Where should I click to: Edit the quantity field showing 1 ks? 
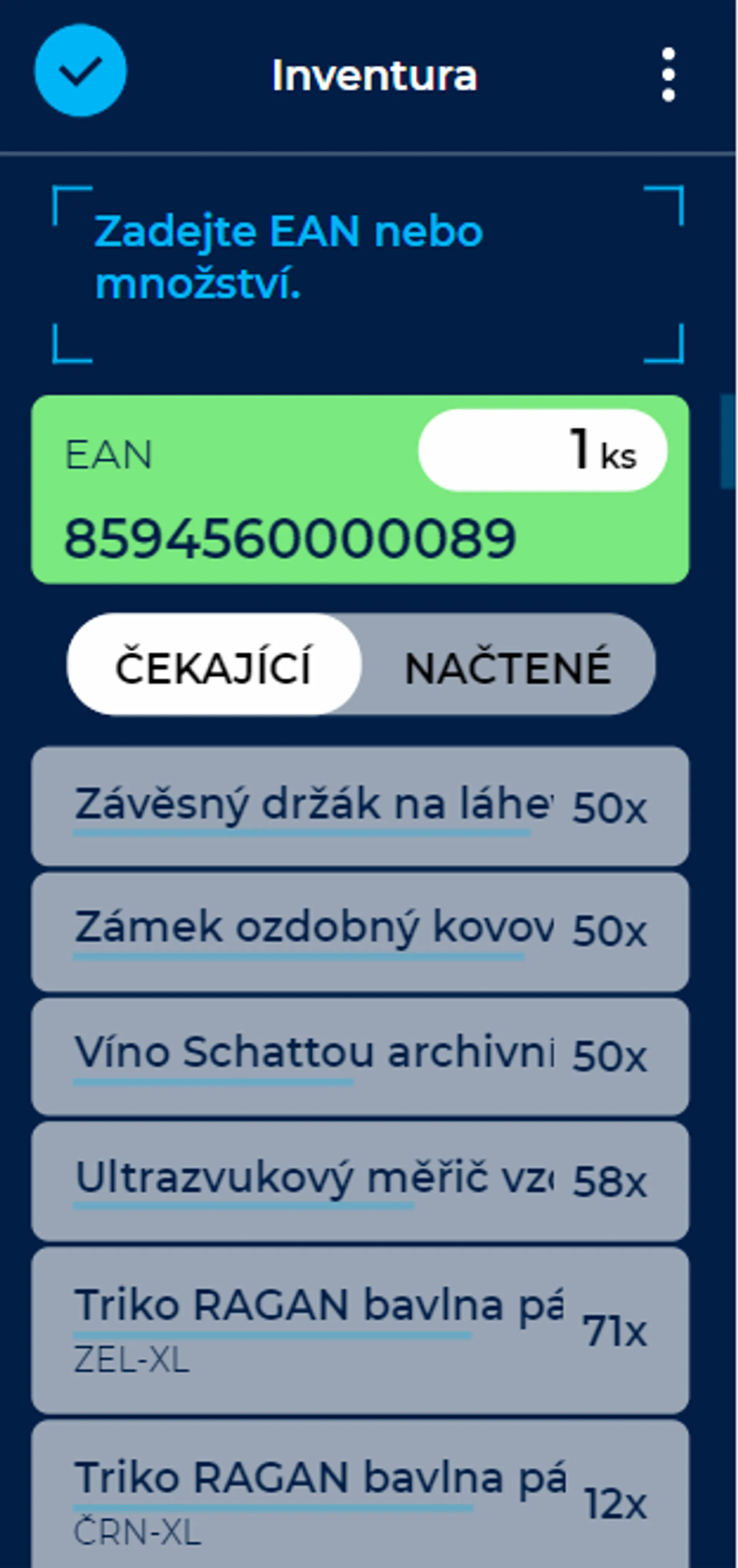click(542, 451)
